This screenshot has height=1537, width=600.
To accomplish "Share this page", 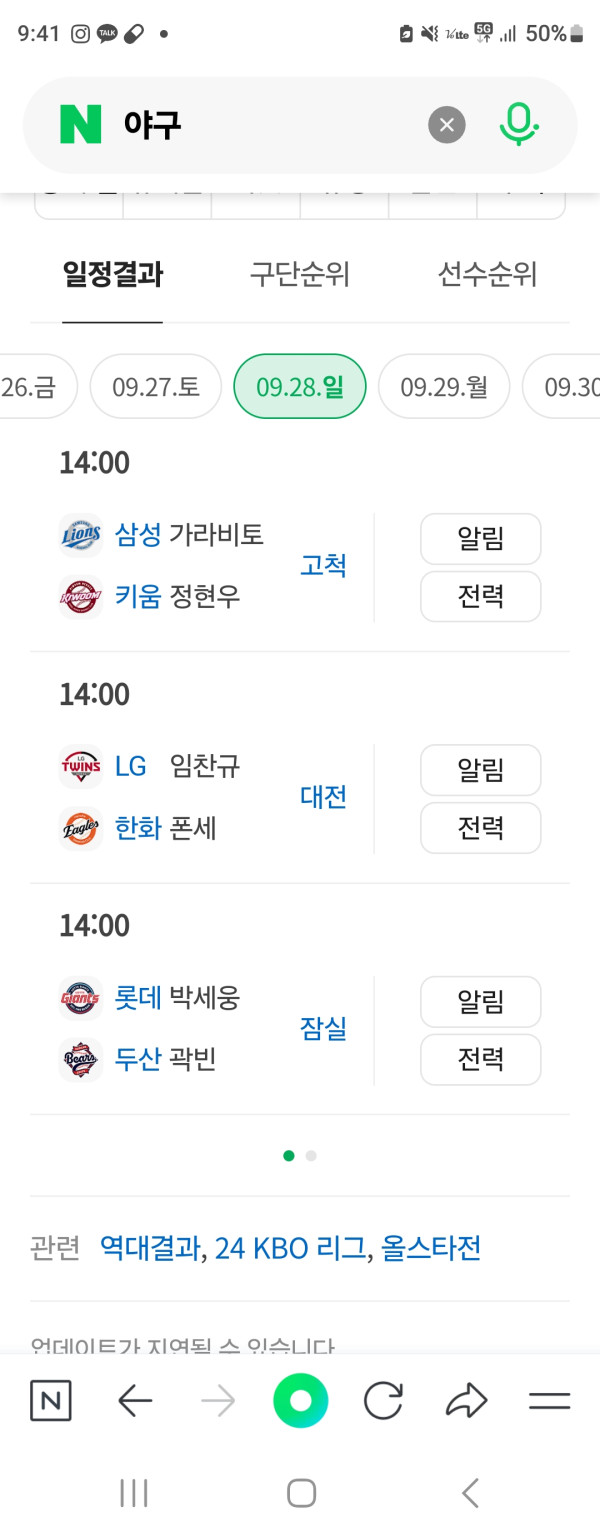I will click(x=465, y=1401).
